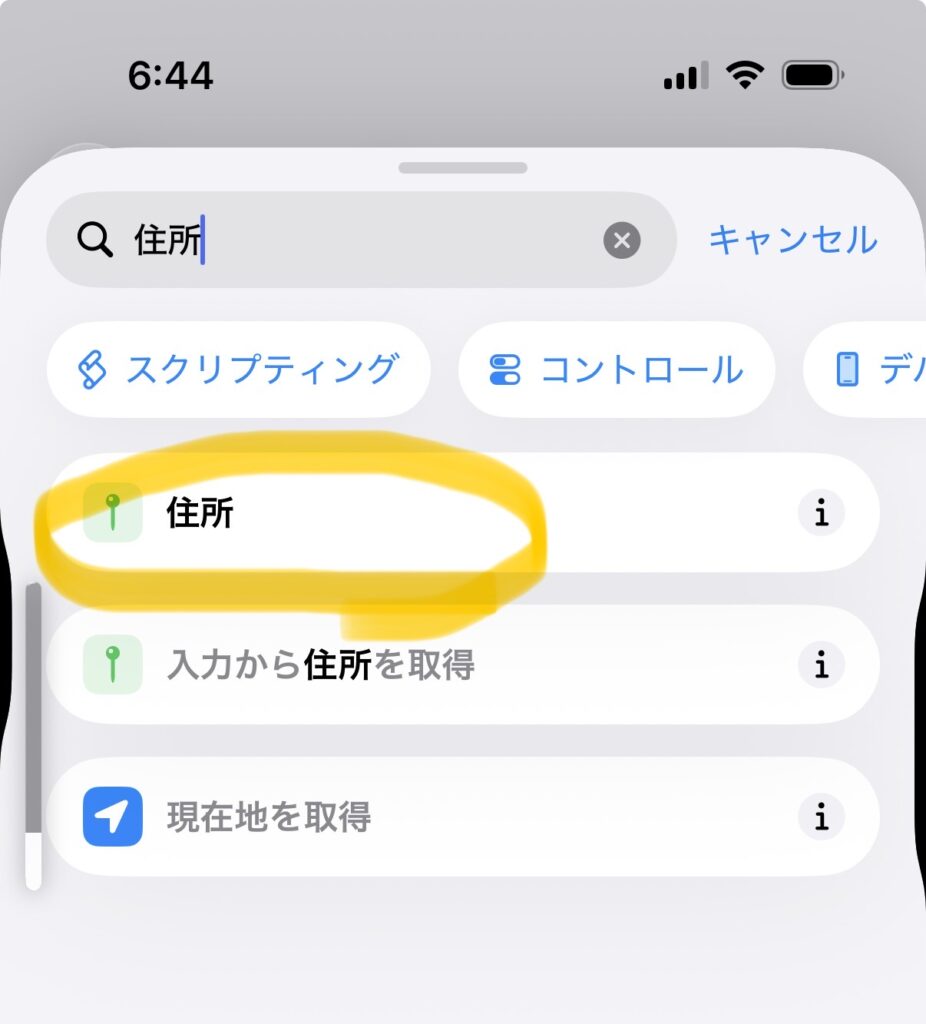Viewport: 926px width, 1024px height.
Task: Cancel the search with キャンセル
Action: 792,240
